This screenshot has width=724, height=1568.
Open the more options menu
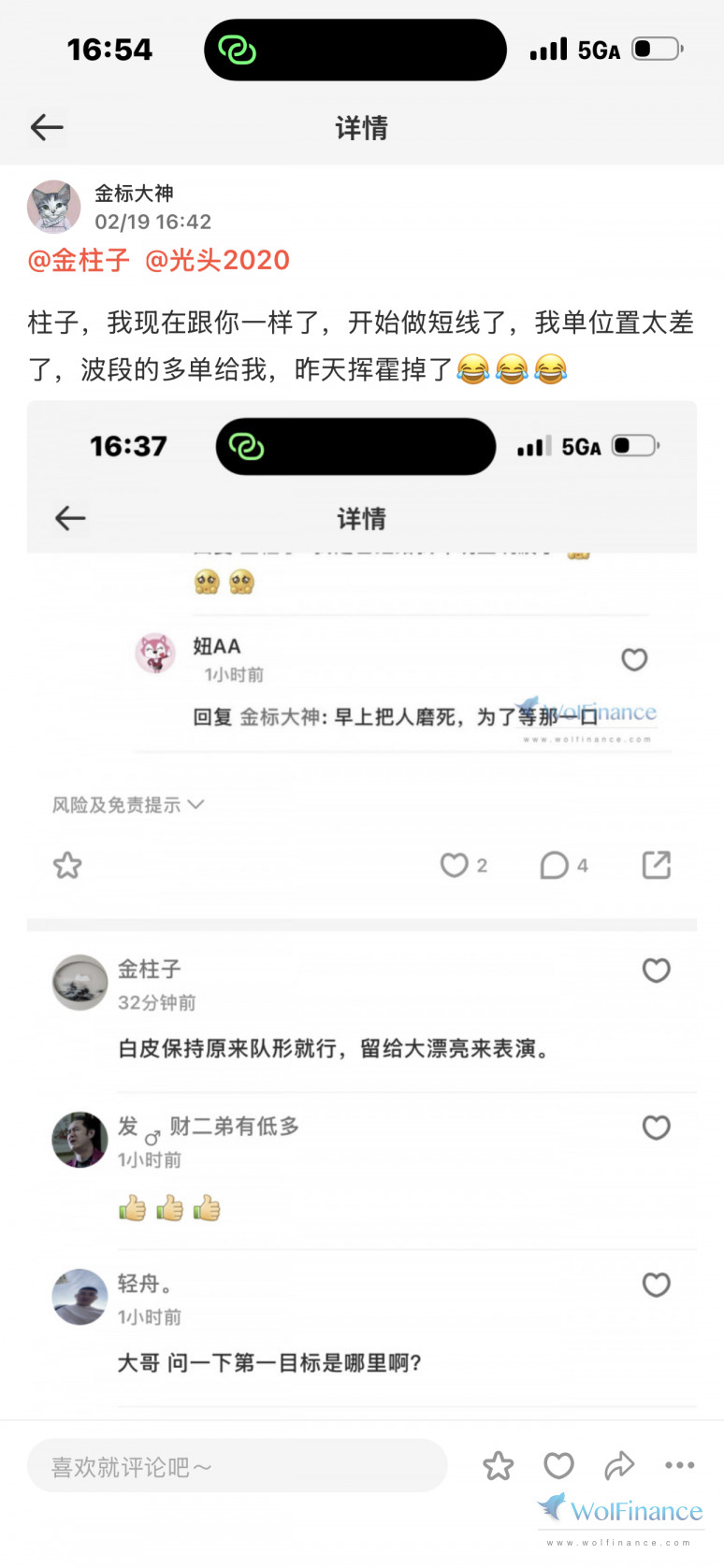[679, 1466]
